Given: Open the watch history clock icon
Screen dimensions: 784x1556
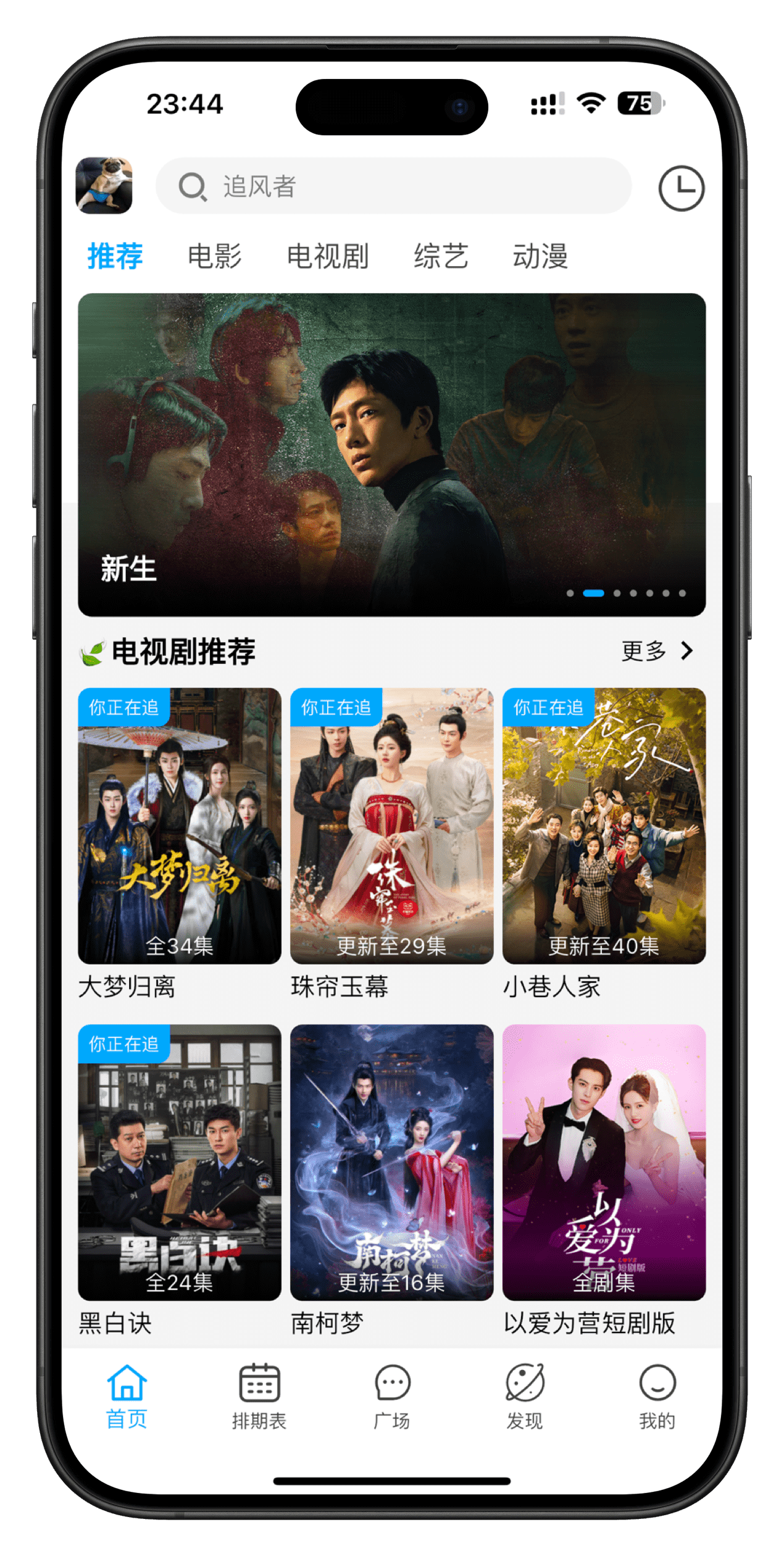Looking at the screenshot, I should (681, 188).
